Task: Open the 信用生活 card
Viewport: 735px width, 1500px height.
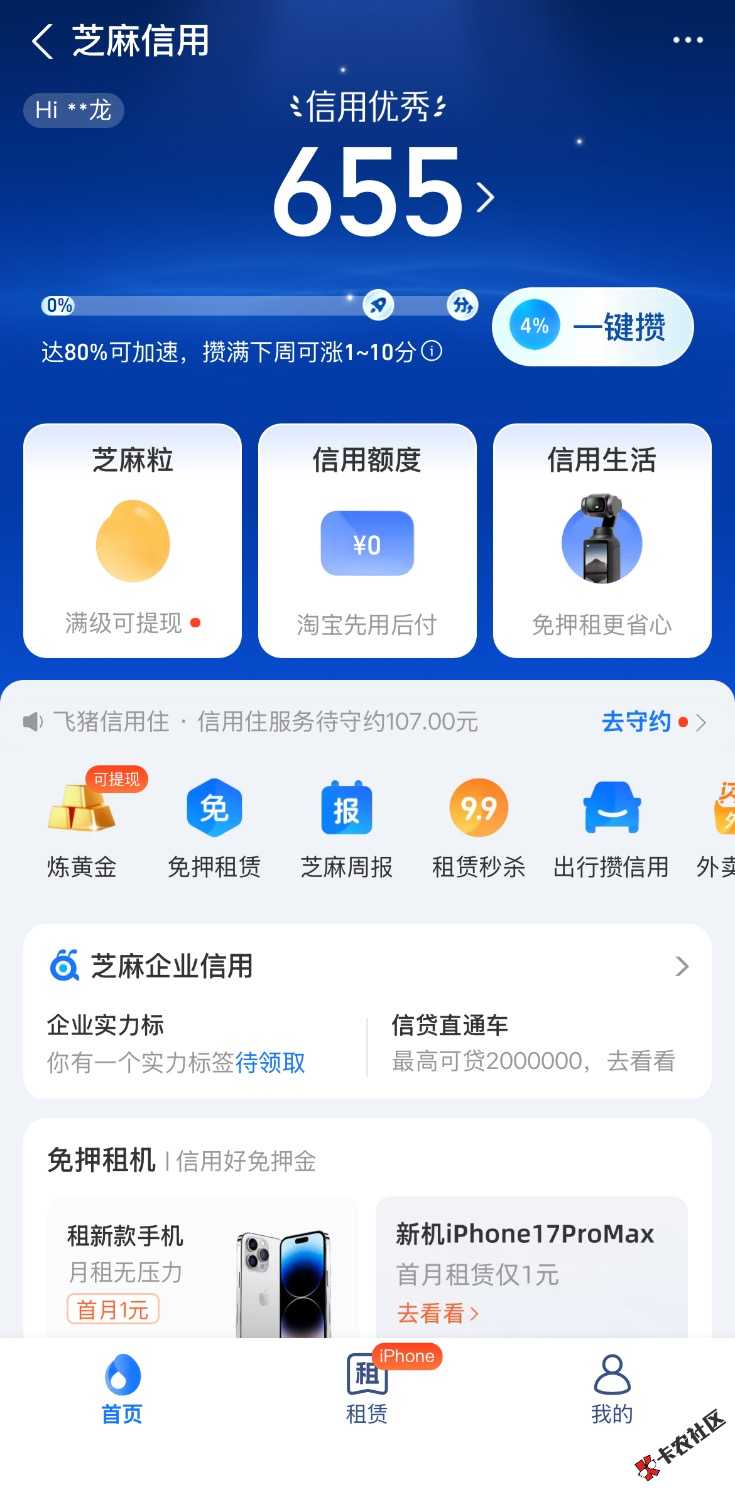Action: tap(602, 540)
